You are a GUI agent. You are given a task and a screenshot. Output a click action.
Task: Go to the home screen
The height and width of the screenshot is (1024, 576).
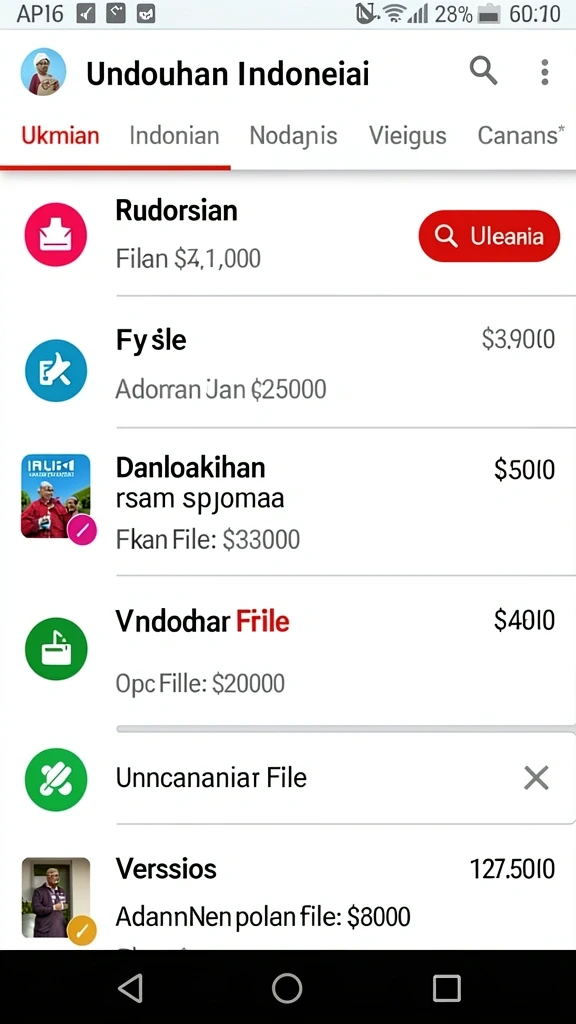287,987
